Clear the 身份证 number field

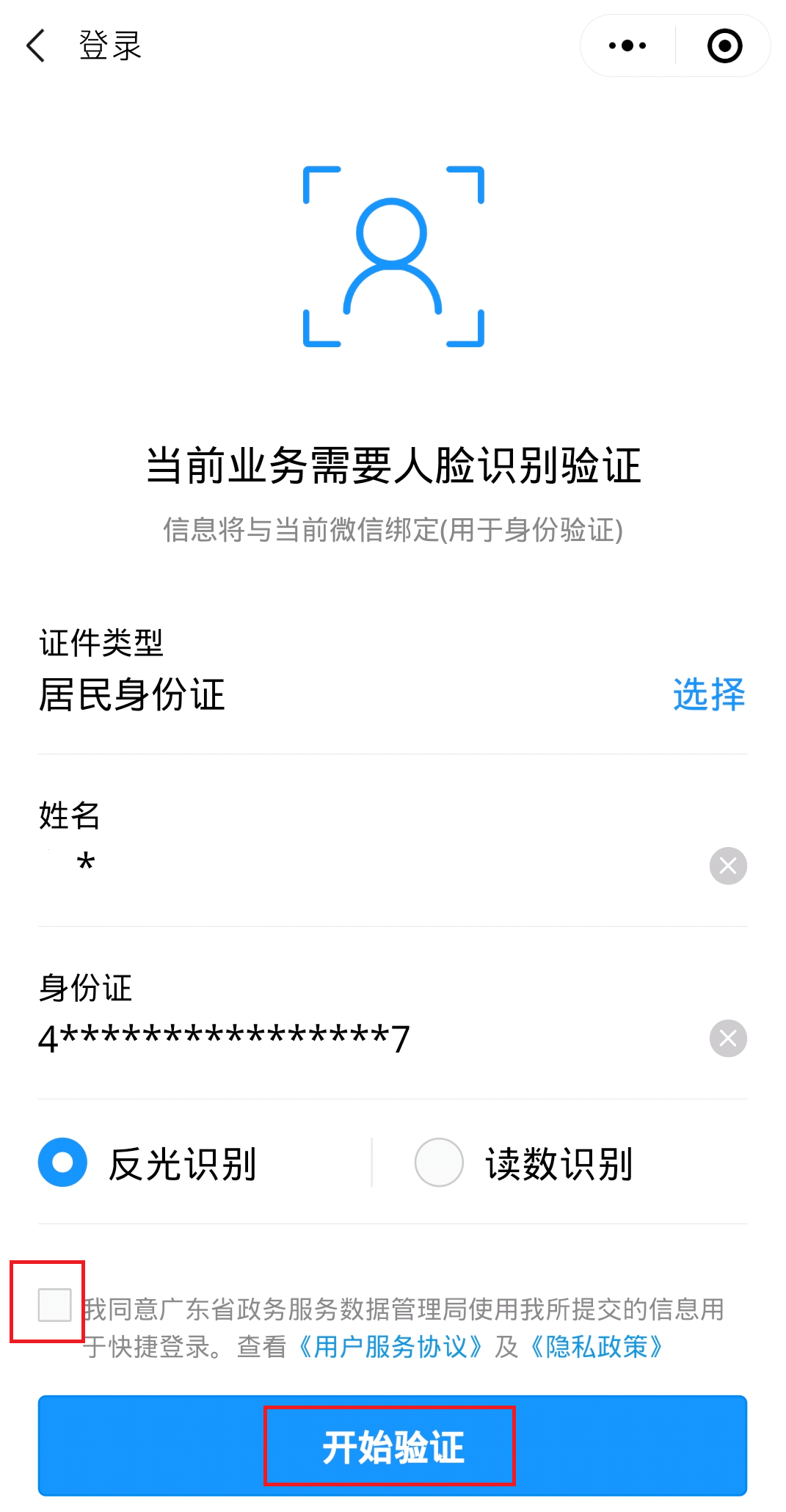(728, 1039)
